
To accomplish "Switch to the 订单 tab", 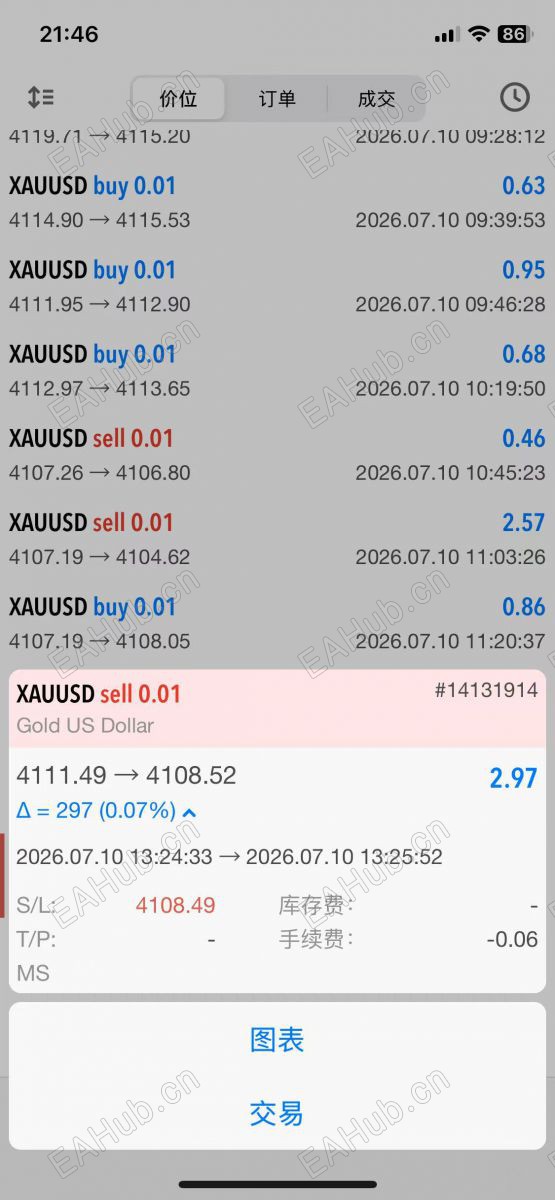I will click(277, 99).
